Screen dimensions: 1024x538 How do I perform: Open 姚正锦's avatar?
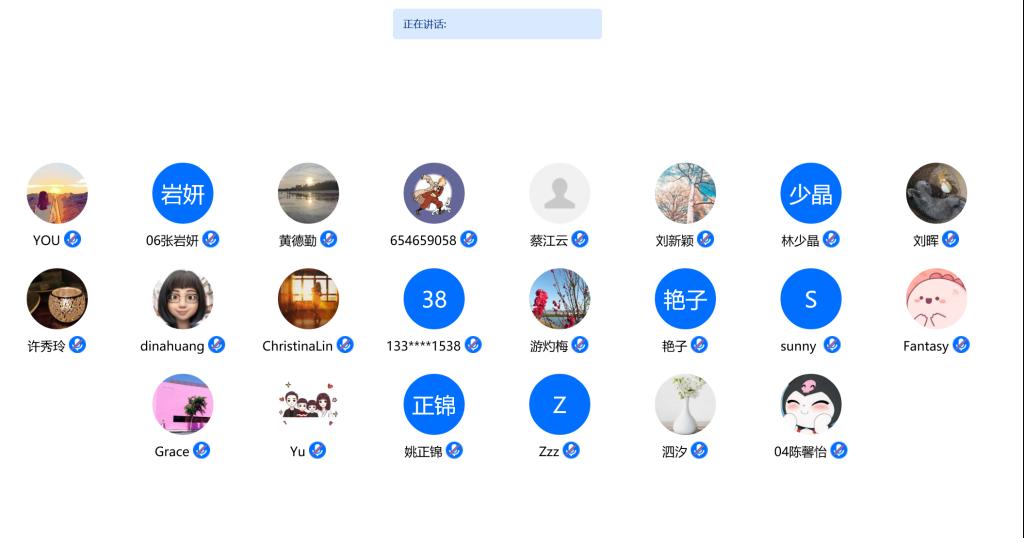tap(434, 404)
